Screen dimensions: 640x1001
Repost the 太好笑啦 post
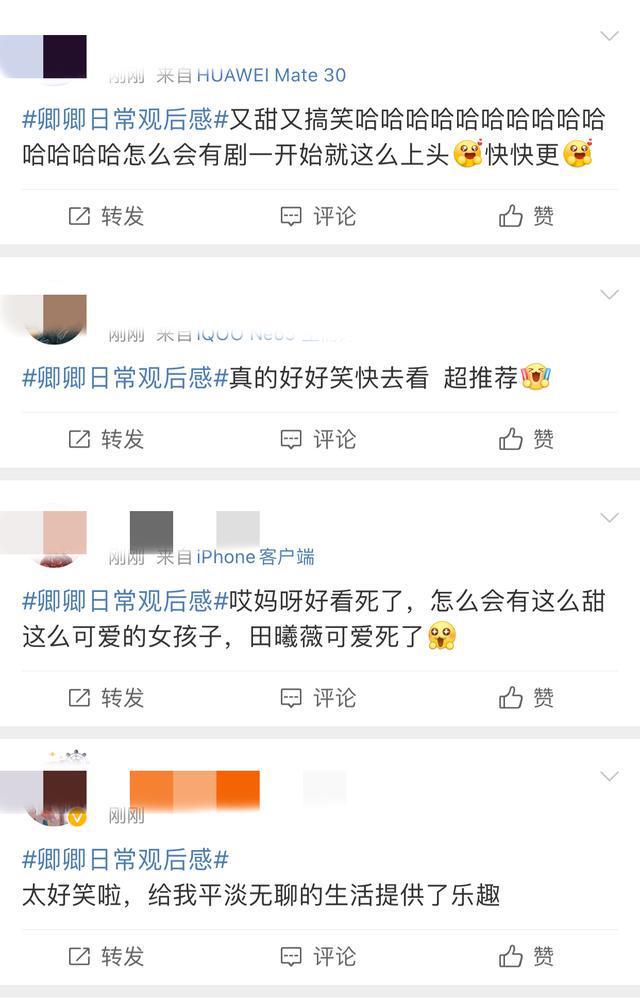coord(106,956)
